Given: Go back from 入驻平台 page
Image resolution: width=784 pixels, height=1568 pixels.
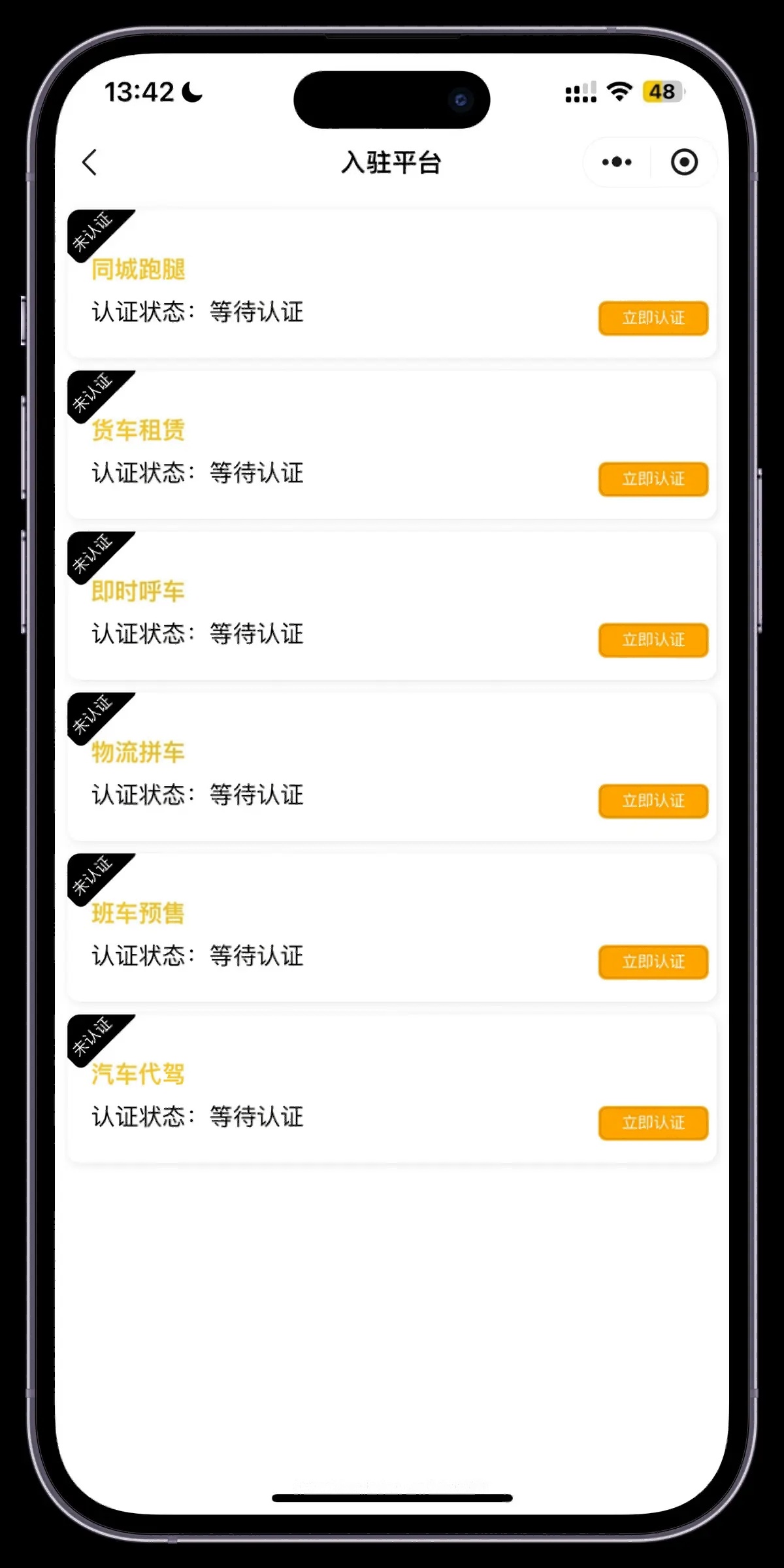Looking at the screenshot, I should [90, 162].
